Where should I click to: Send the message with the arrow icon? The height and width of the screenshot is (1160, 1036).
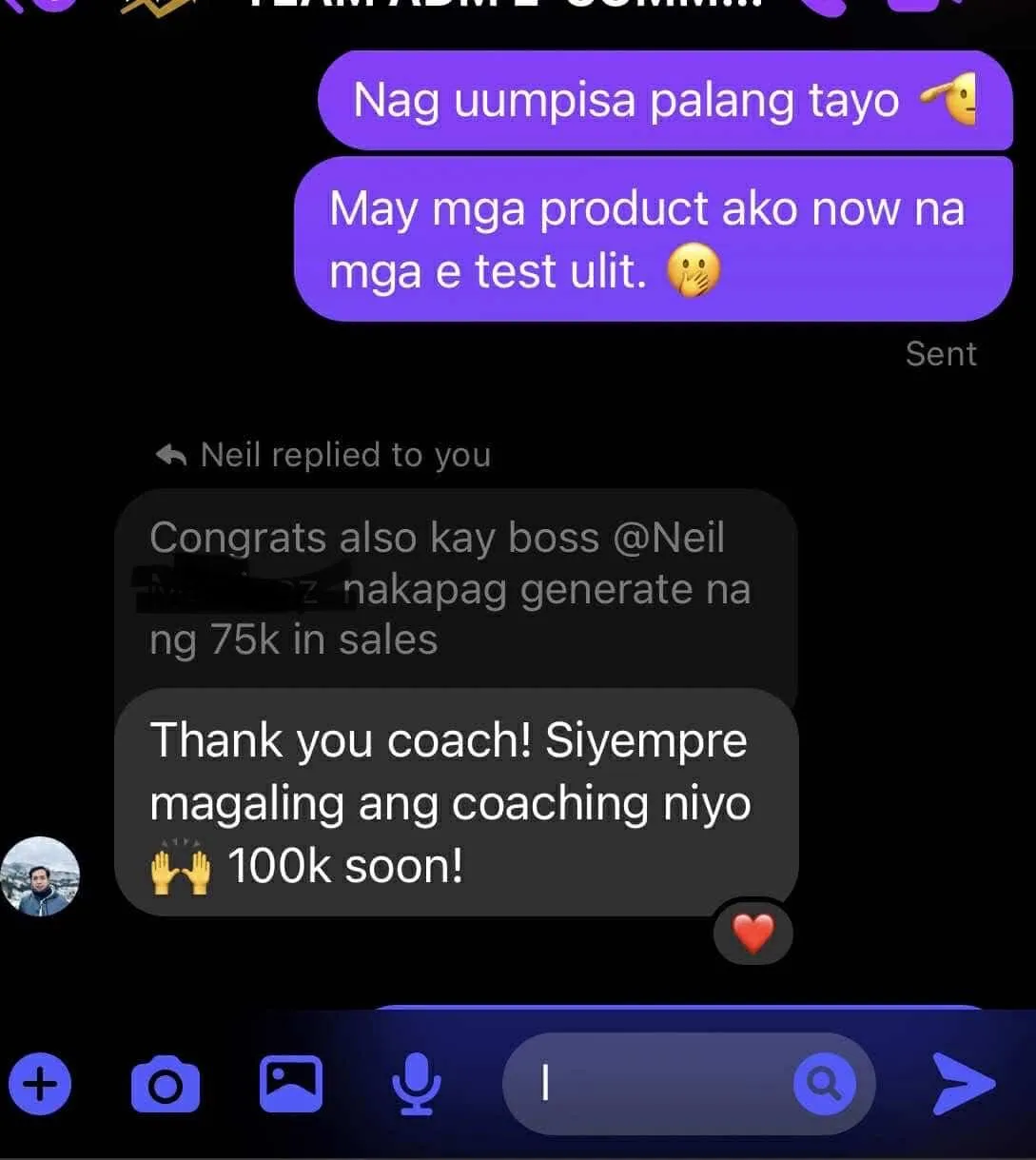coord(964,1084)
